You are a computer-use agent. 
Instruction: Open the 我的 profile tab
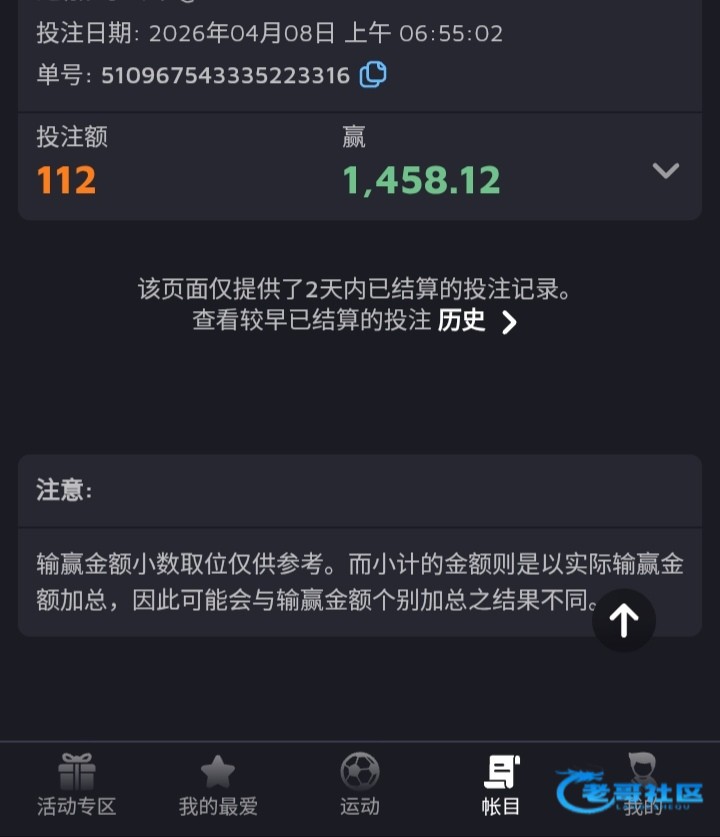(643, 785)
